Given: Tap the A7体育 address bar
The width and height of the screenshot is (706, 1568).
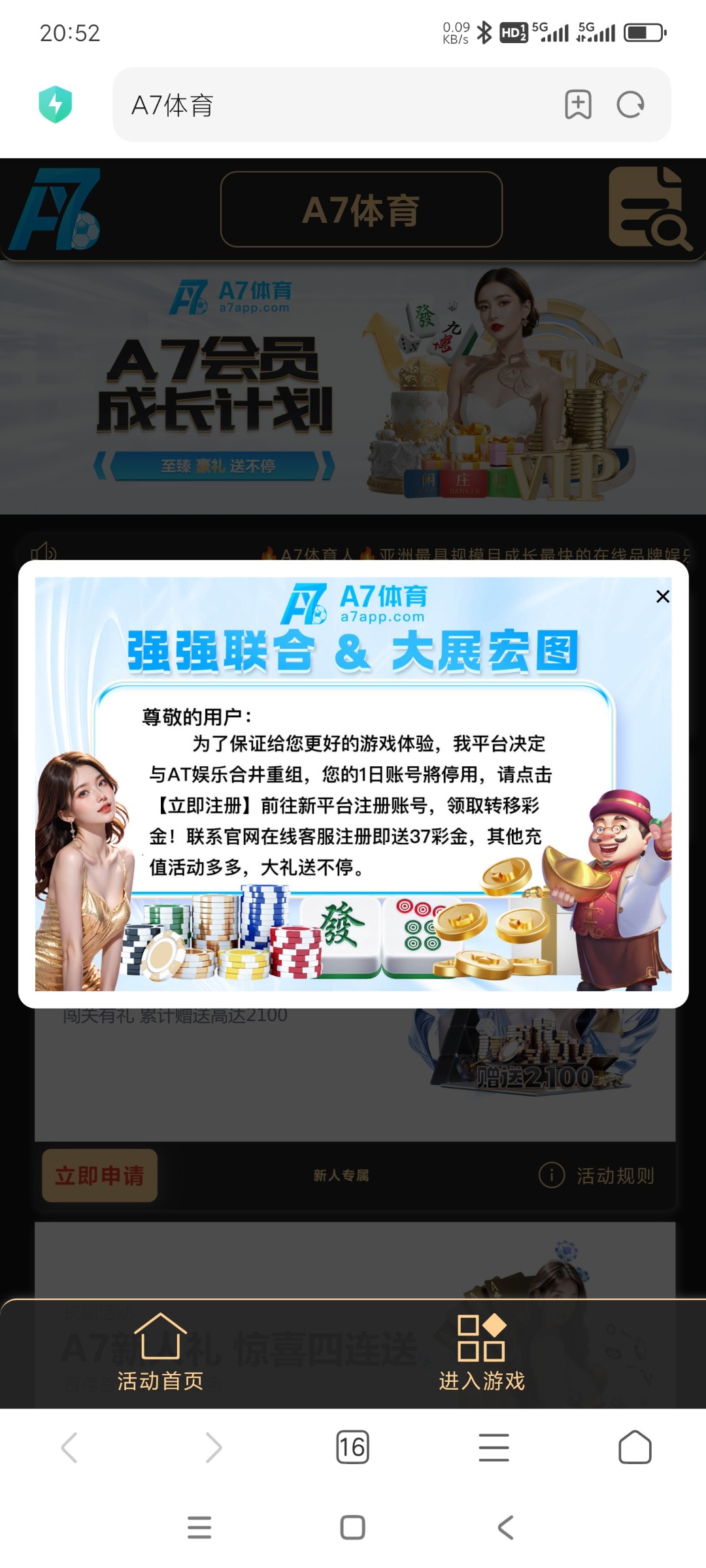Looking at the screenshot, I should point(340,105).
